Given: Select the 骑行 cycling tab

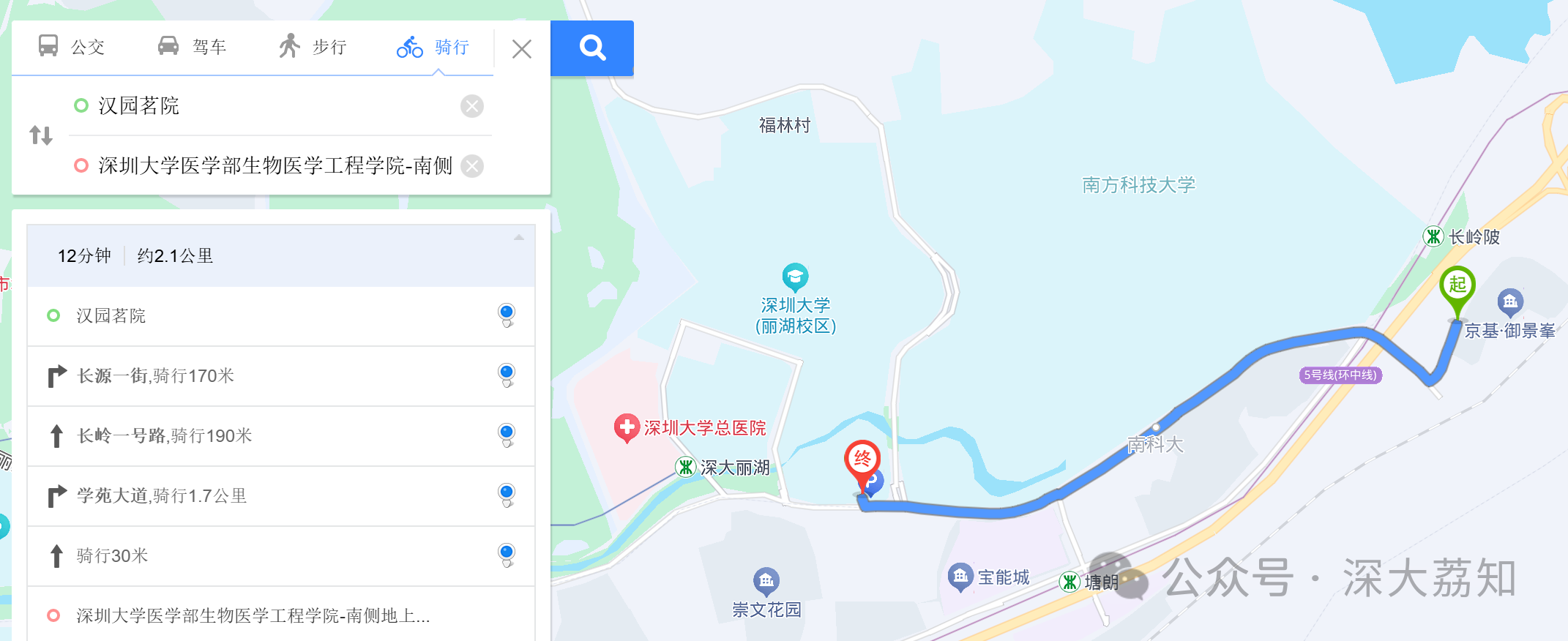Looking at the screenshot, I should [433, 47].
